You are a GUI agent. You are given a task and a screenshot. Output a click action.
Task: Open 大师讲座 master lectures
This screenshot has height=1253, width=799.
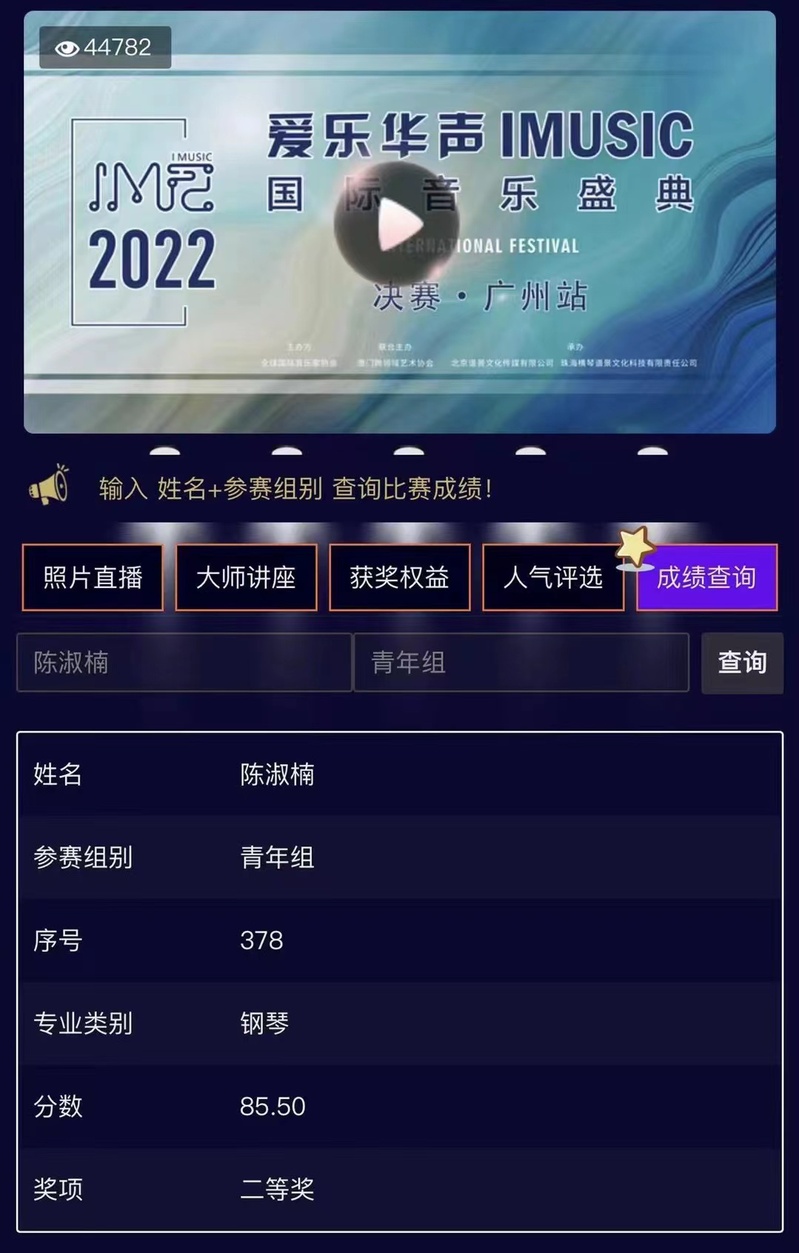246,577
